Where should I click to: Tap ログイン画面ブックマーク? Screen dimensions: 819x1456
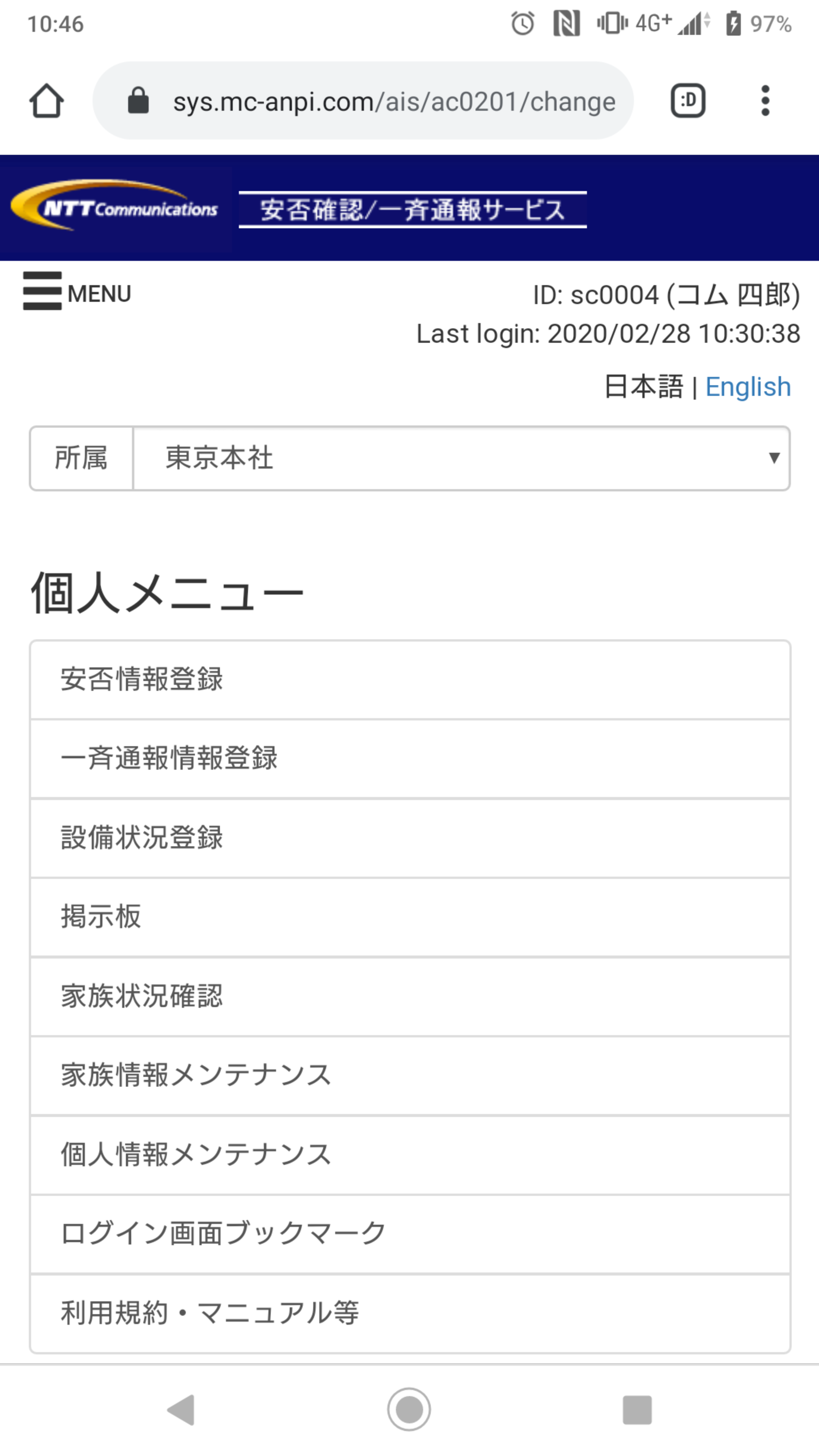410,1233
